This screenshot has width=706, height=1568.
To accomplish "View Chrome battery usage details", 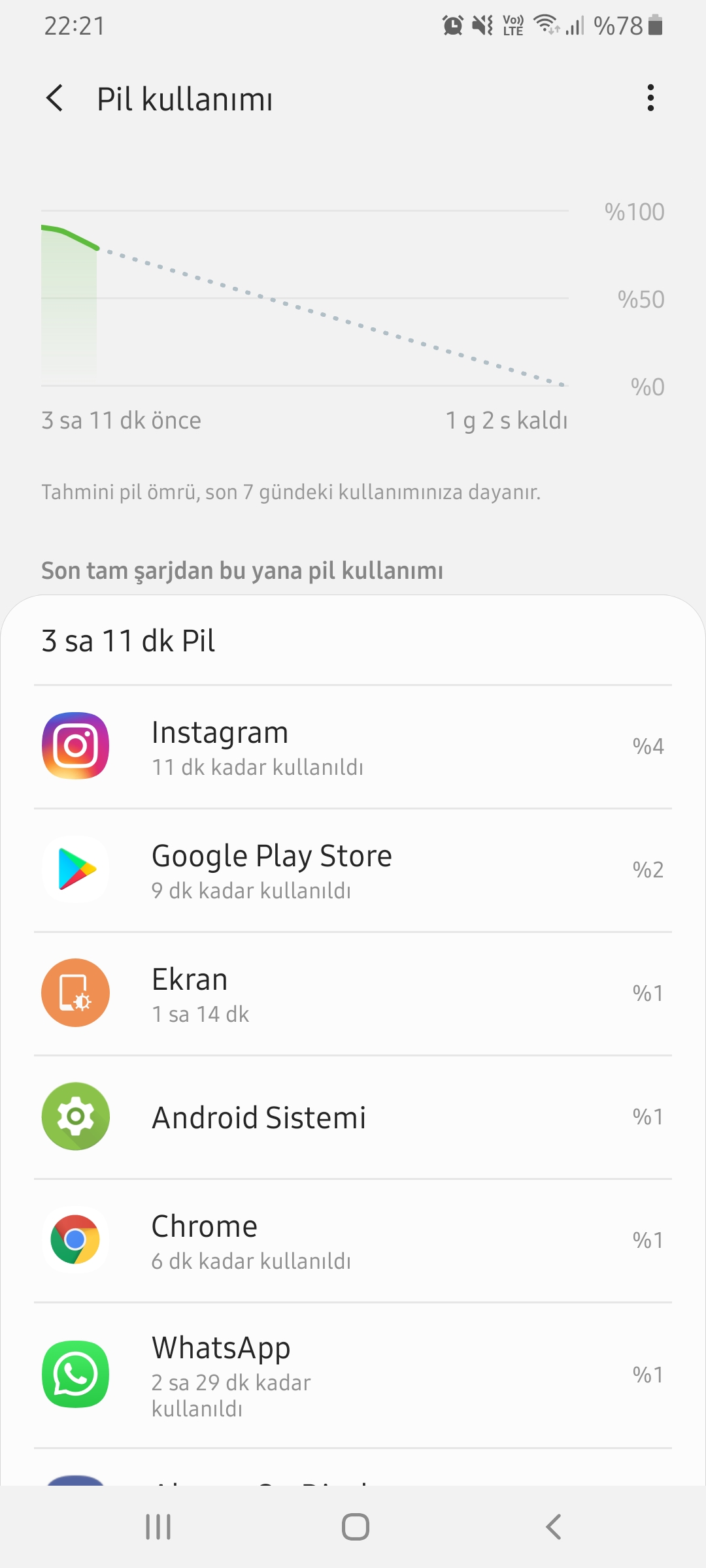I will pyautogui.click(x=353, y=1241).
